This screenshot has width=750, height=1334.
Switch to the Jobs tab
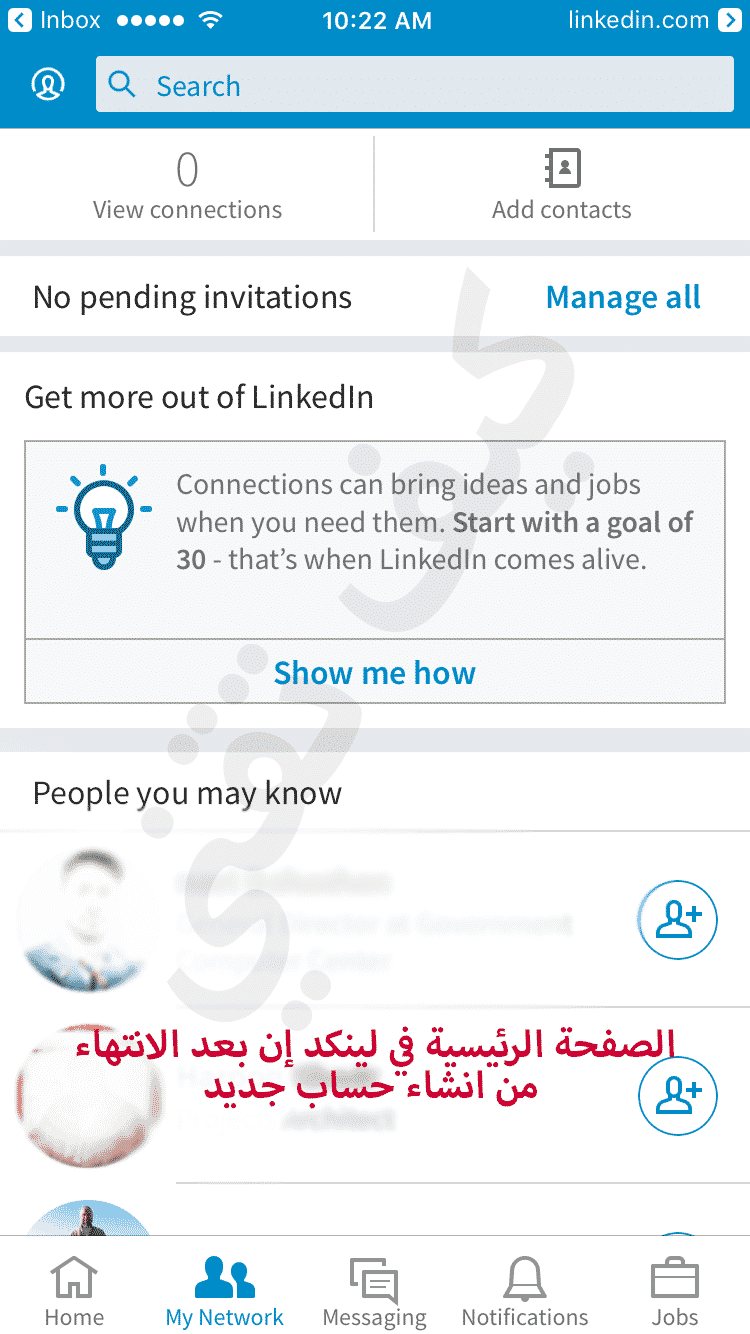[675, 1291]
